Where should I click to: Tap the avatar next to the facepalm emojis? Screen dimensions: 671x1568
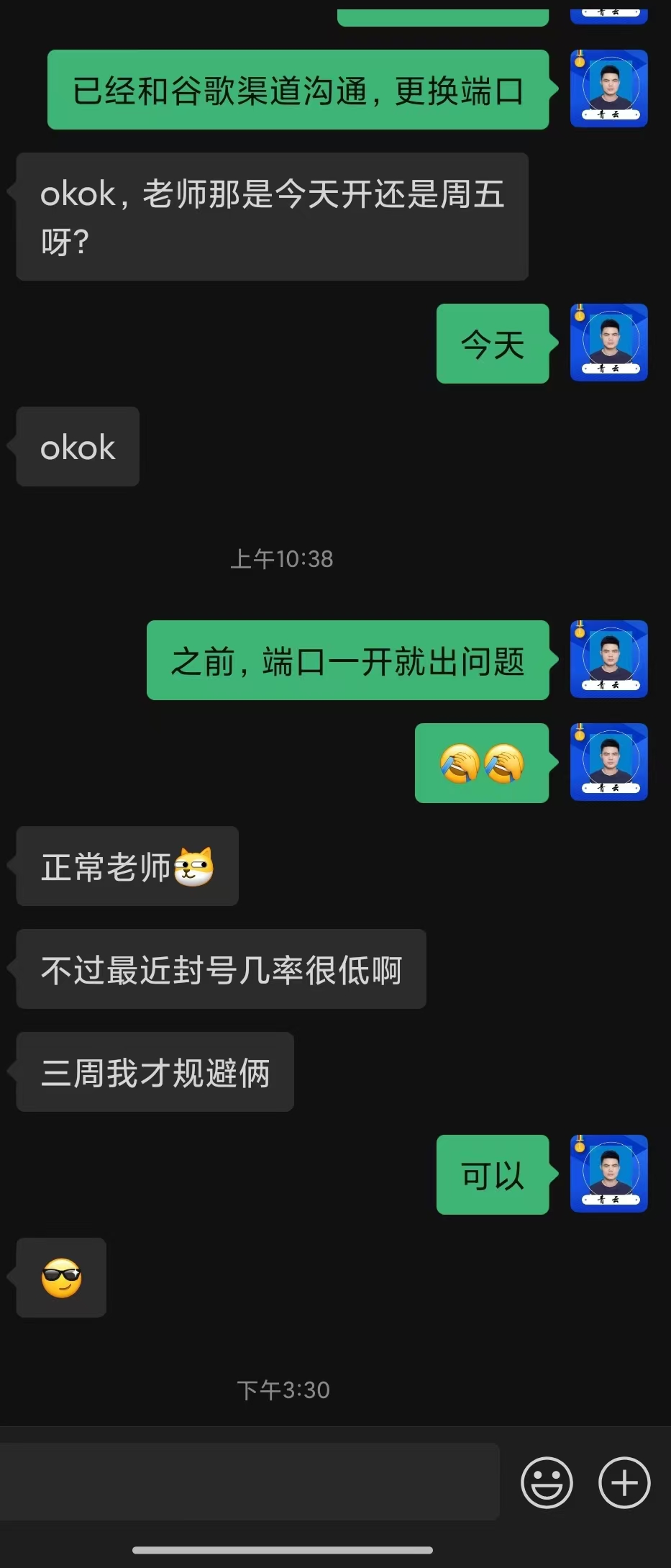tap(608, 764)
